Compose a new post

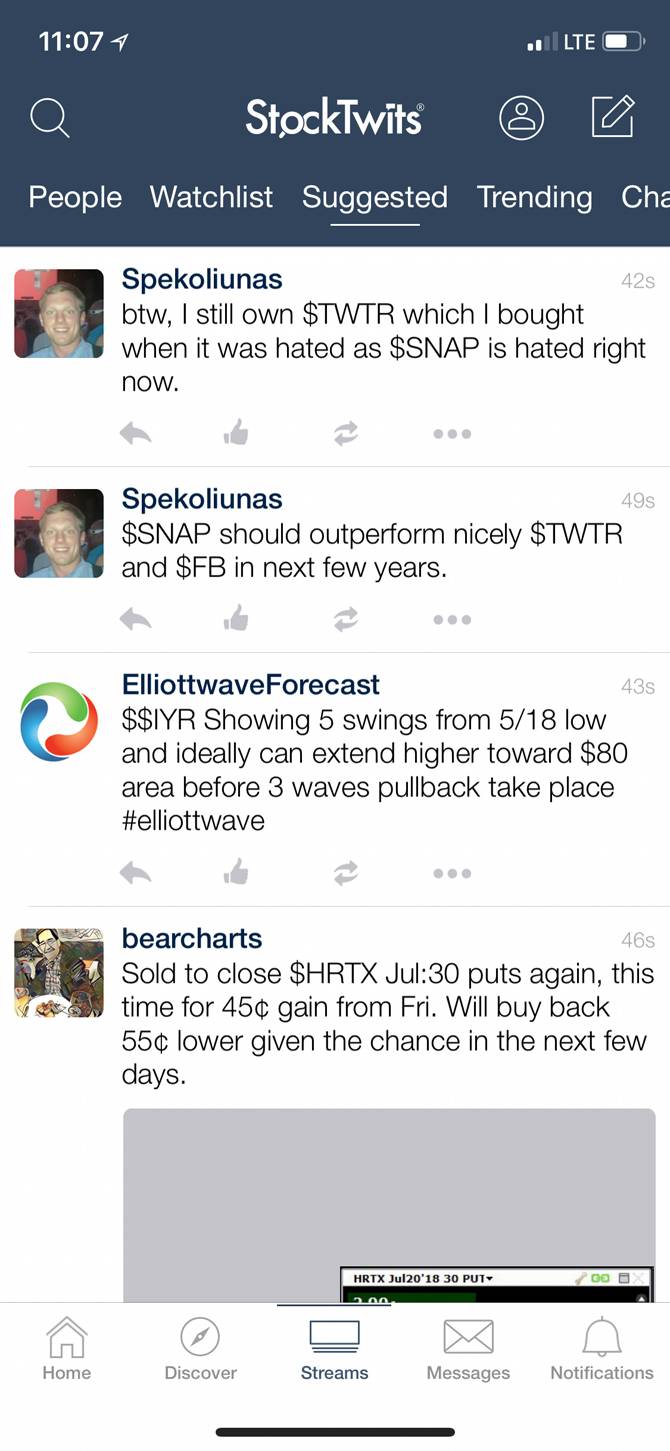[612, 117]
